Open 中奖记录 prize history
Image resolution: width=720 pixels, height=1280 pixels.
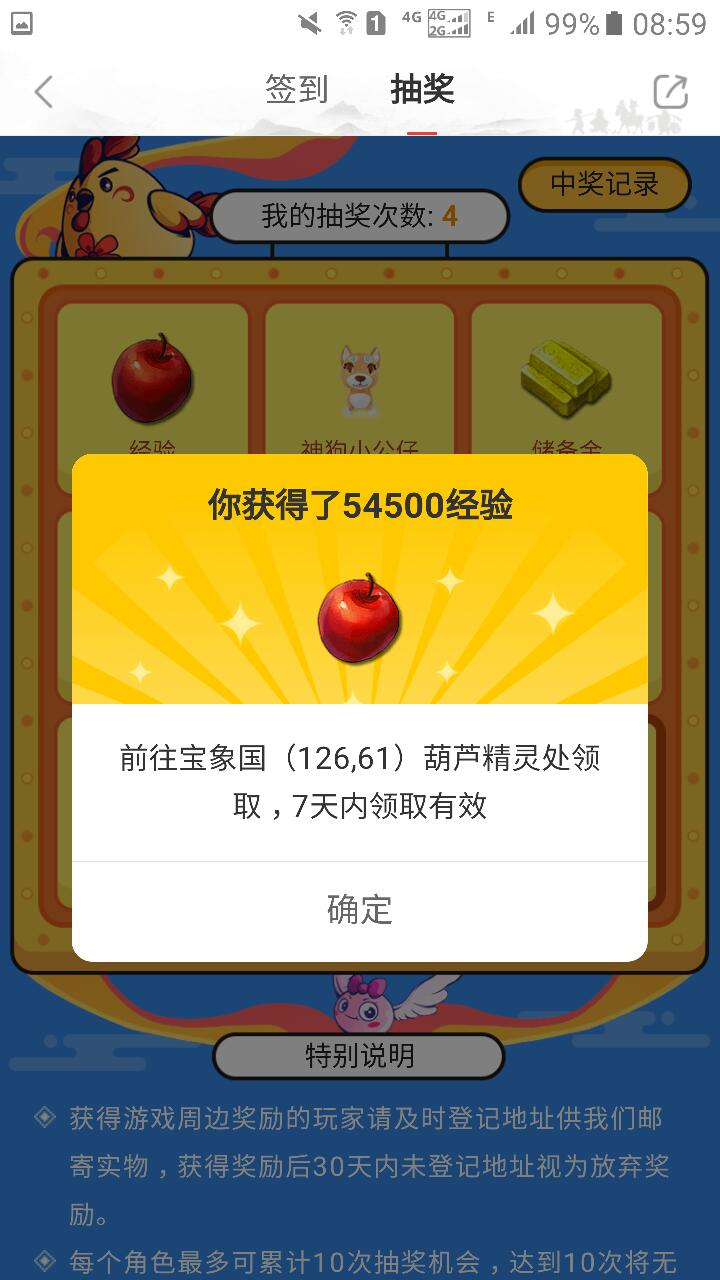(604, 184)
